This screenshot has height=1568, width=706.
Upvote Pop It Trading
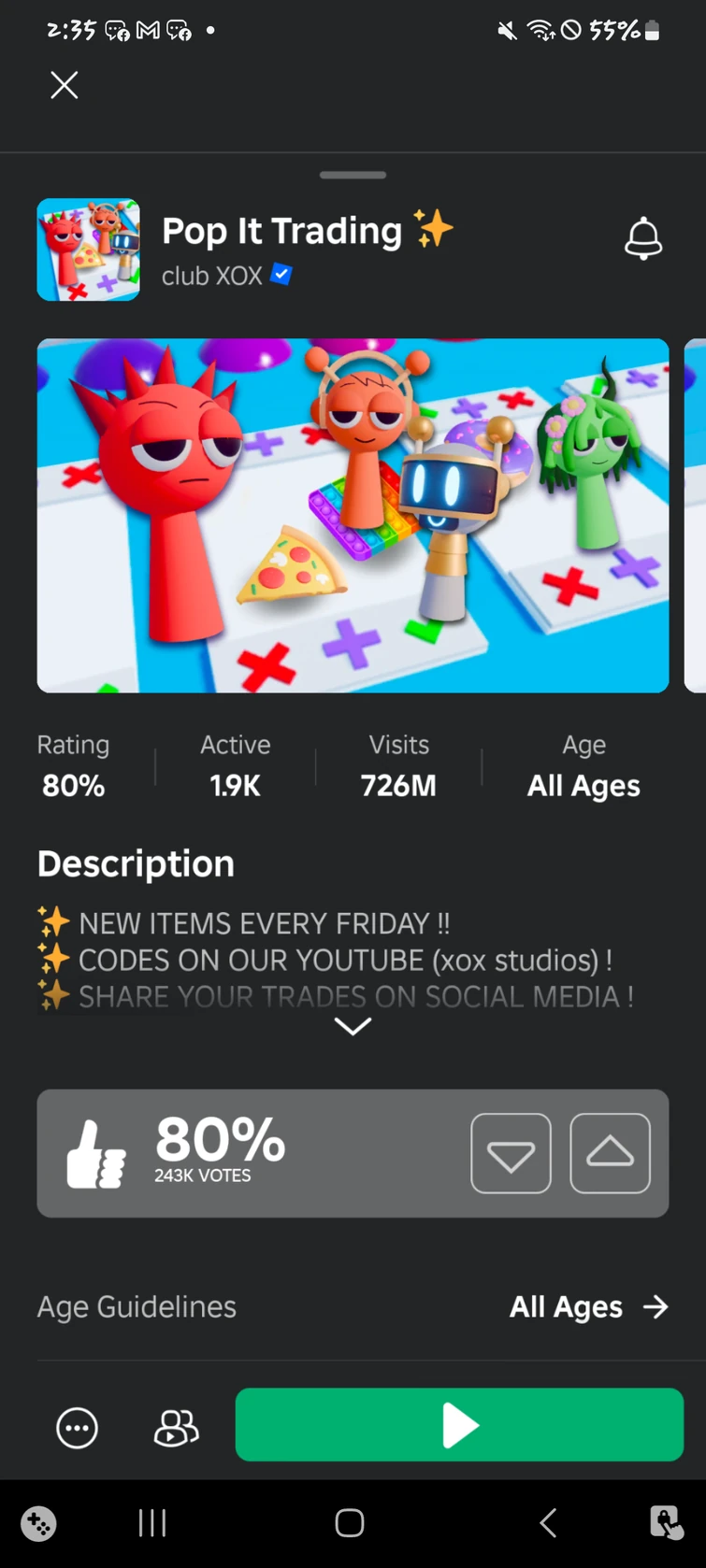point(610,1153)
